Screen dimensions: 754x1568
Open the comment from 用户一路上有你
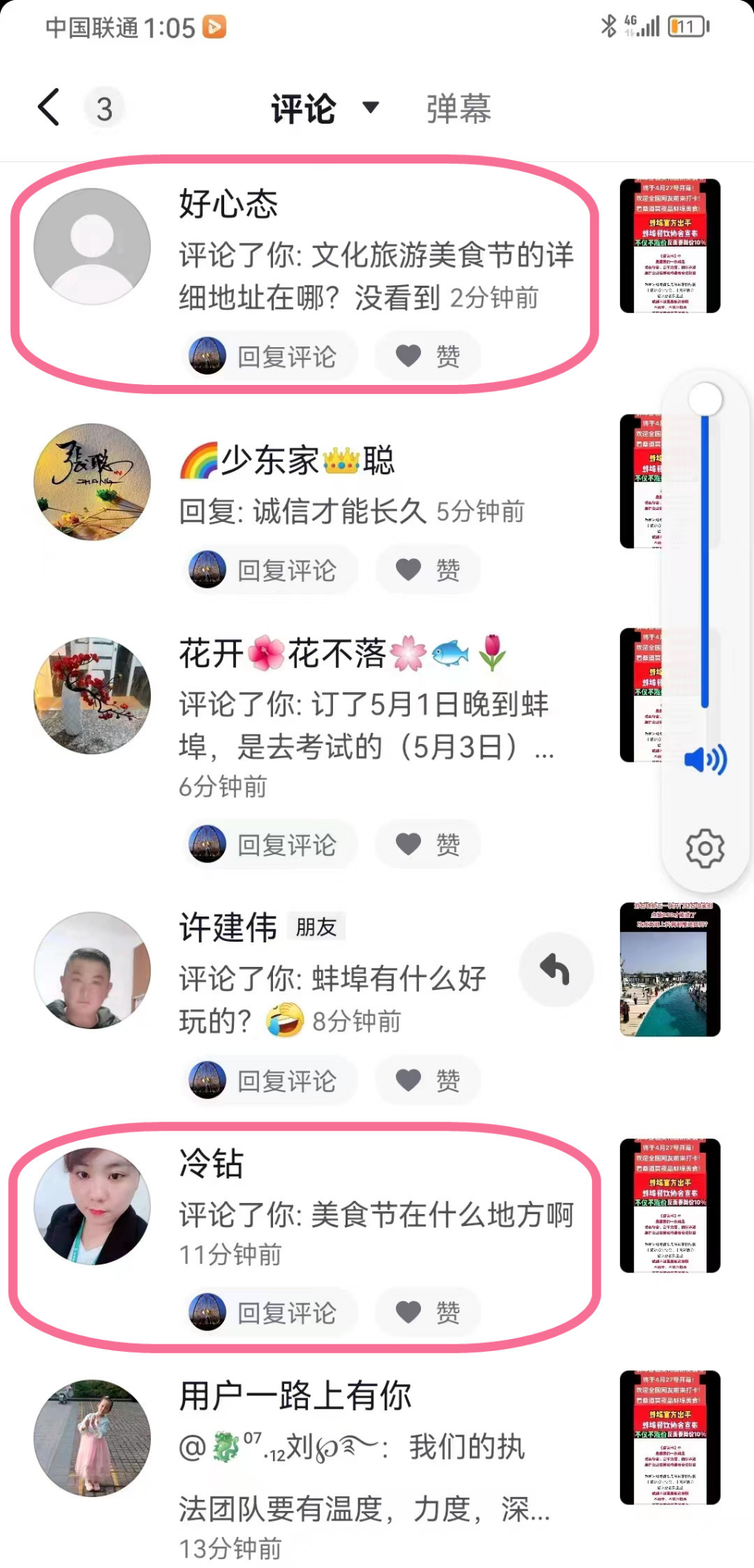pyautogui.click(x=363, y=1473)
